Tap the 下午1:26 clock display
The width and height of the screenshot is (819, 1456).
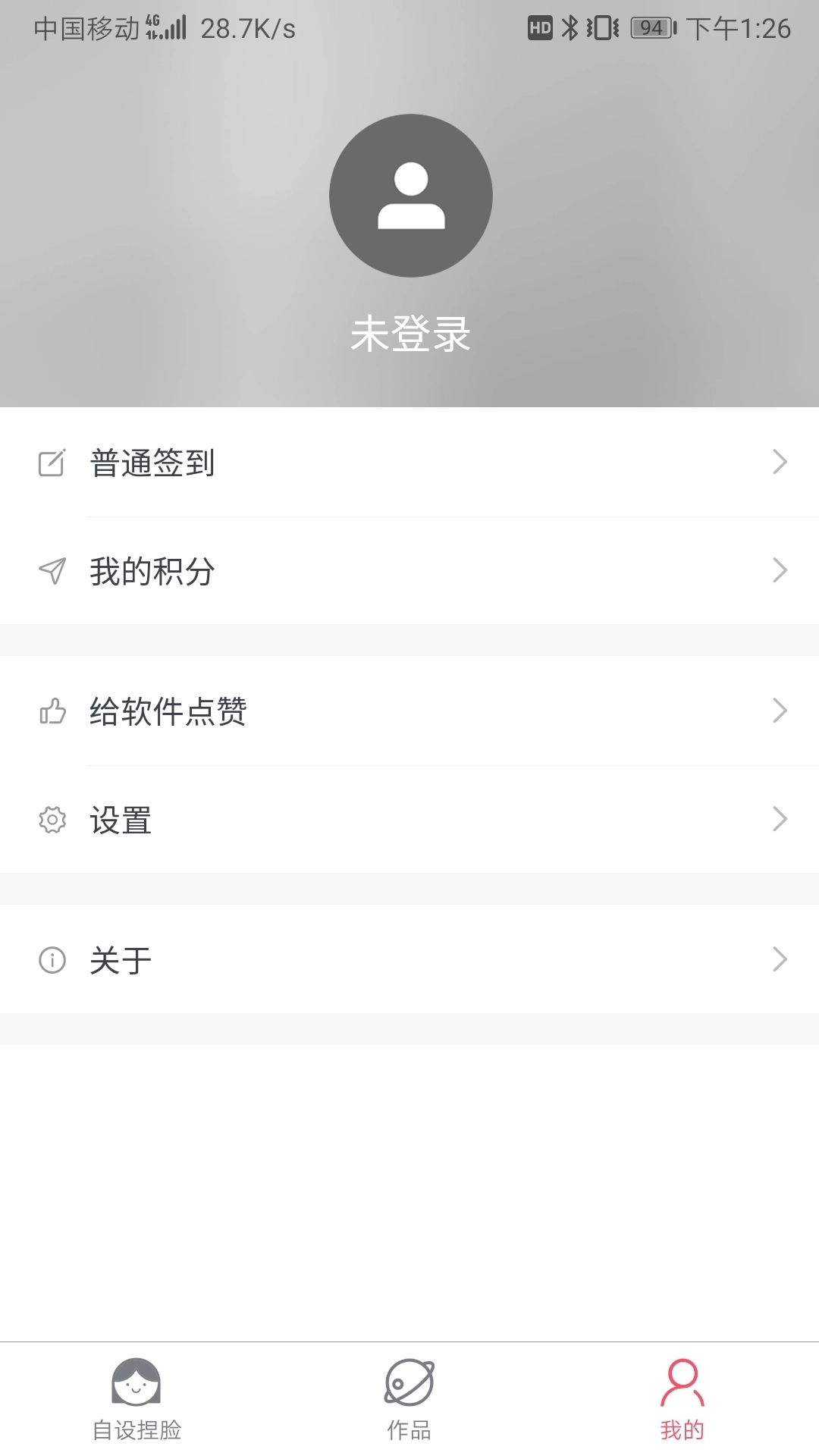coord(739,28)
